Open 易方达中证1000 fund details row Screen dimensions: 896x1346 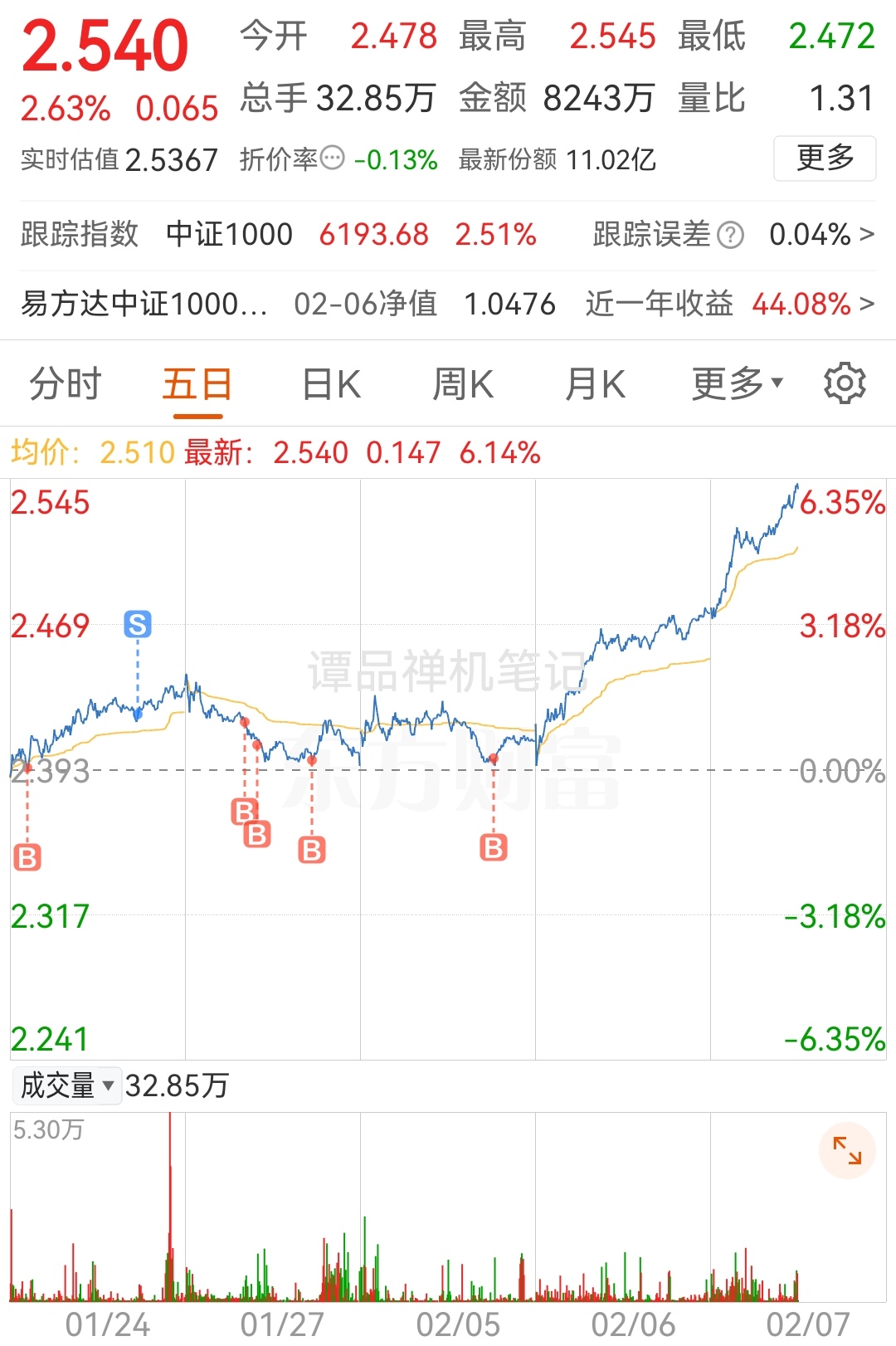tap(448, 304)
